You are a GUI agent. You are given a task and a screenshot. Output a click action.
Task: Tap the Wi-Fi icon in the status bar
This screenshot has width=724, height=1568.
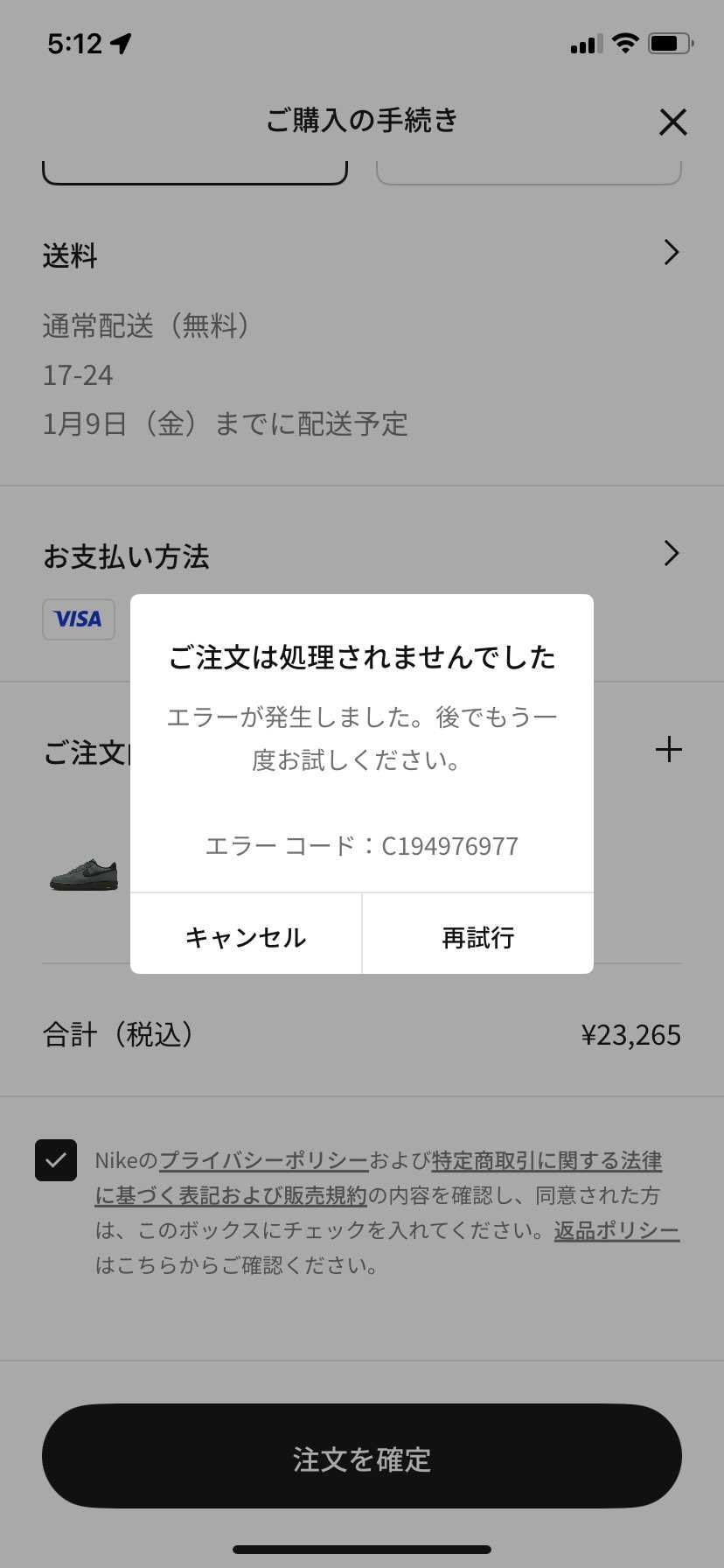pos(624,42)
